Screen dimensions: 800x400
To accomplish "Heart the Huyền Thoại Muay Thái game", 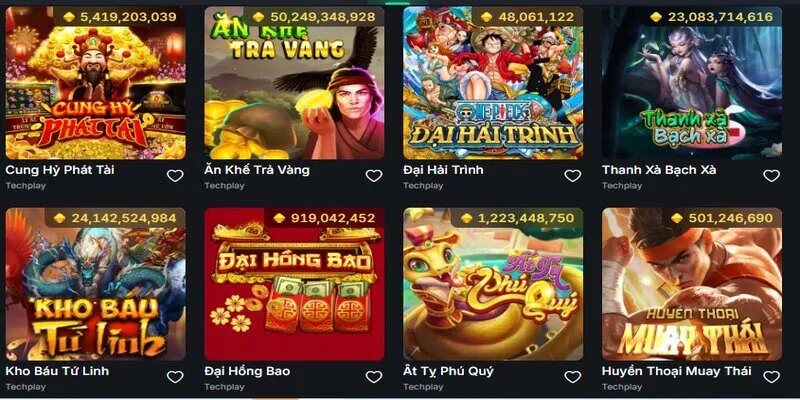I will tap(772, 377).
